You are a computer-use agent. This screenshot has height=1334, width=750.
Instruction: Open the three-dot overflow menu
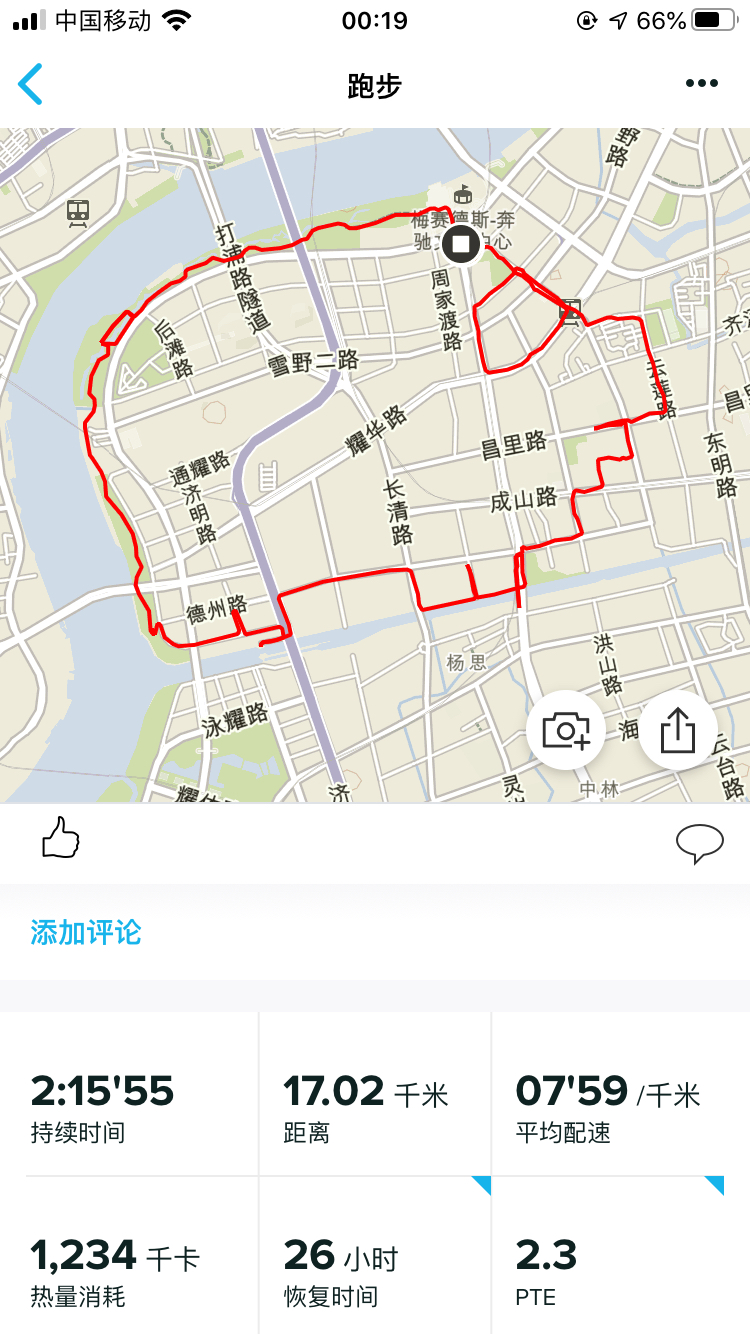tap(702, 84)
